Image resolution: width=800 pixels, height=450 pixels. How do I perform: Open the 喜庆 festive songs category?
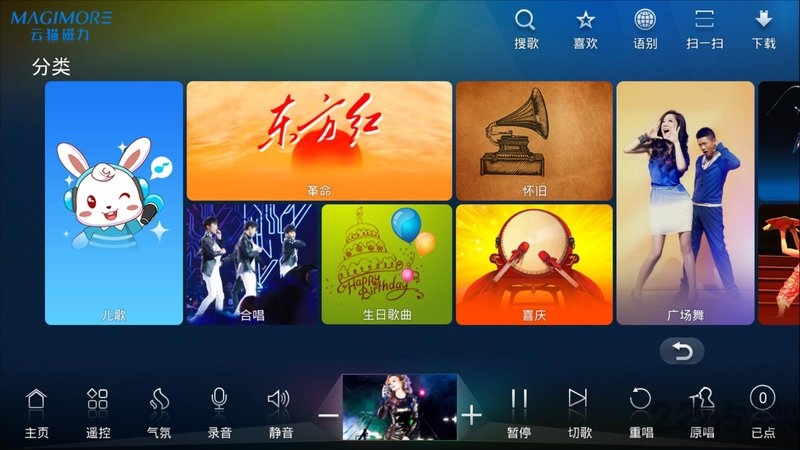click(x=534, y=264)
